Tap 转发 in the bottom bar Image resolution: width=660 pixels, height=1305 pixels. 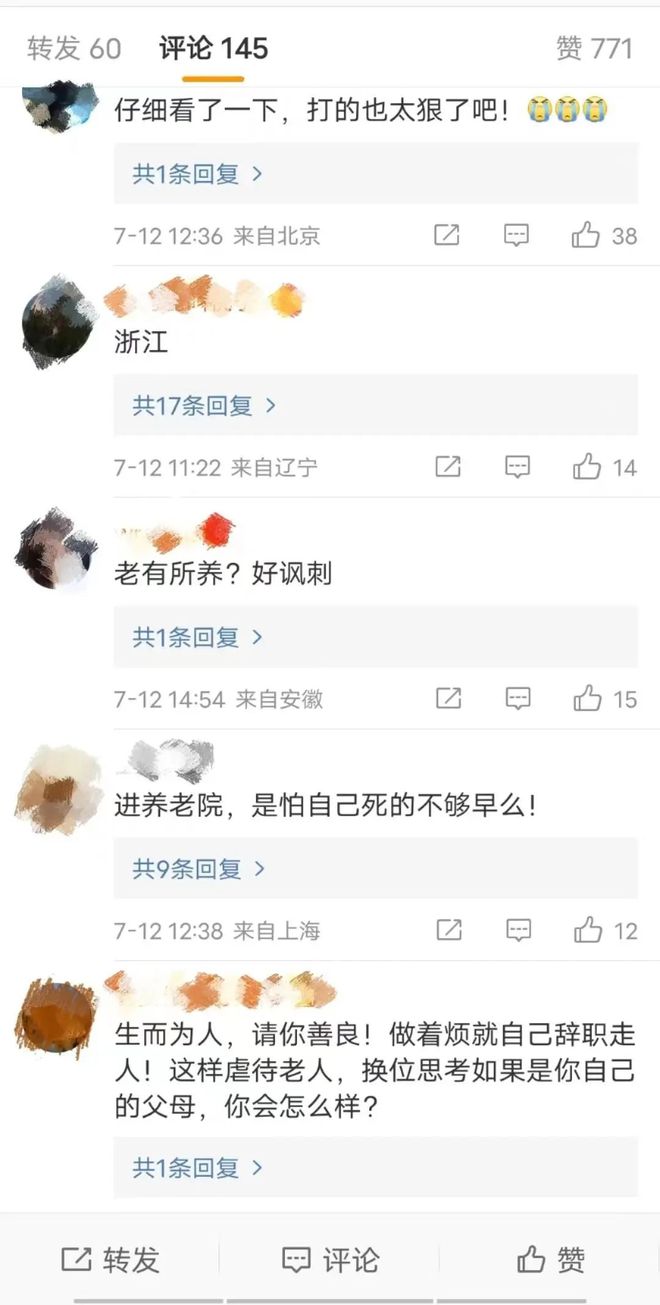tap(111, 1260)
